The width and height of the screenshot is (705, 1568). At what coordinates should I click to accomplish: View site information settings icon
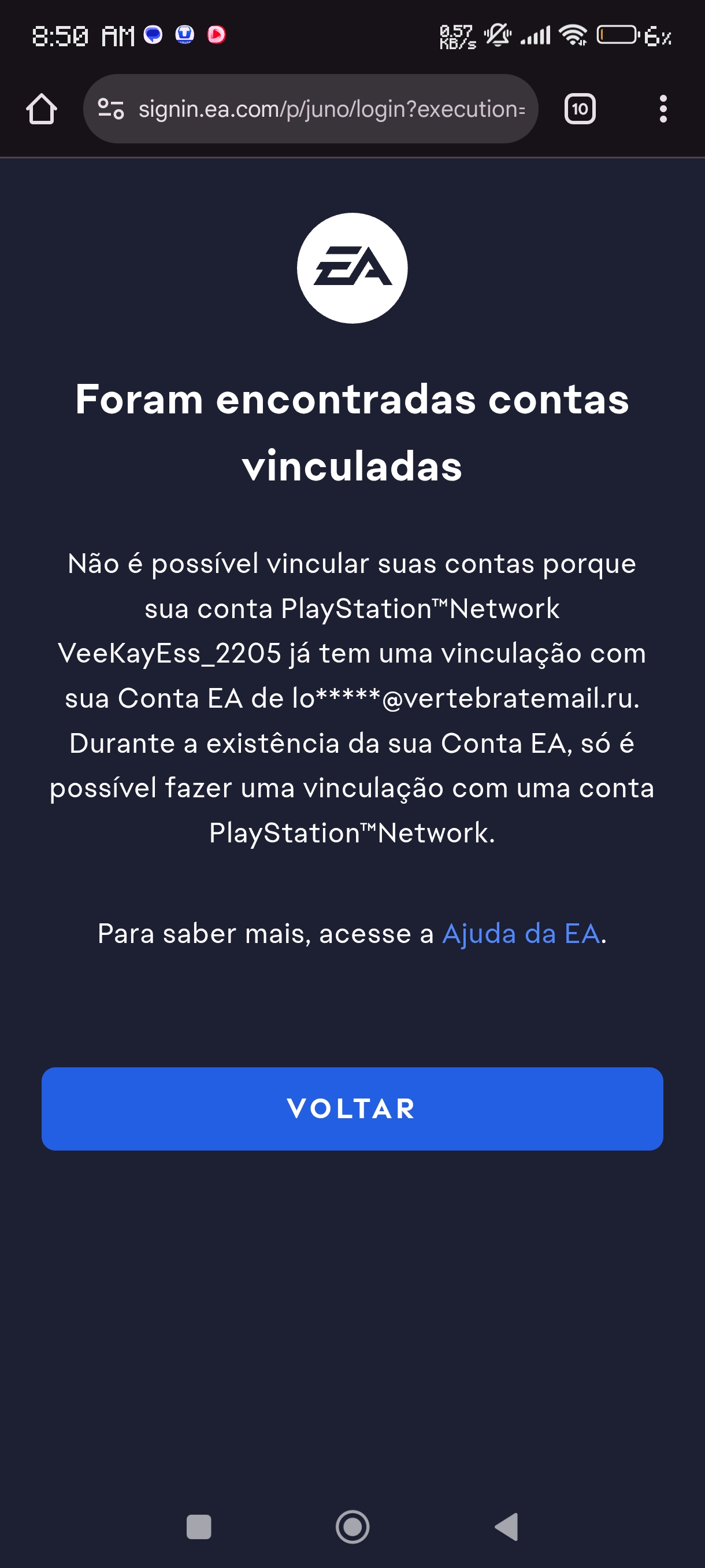point(112,109)
